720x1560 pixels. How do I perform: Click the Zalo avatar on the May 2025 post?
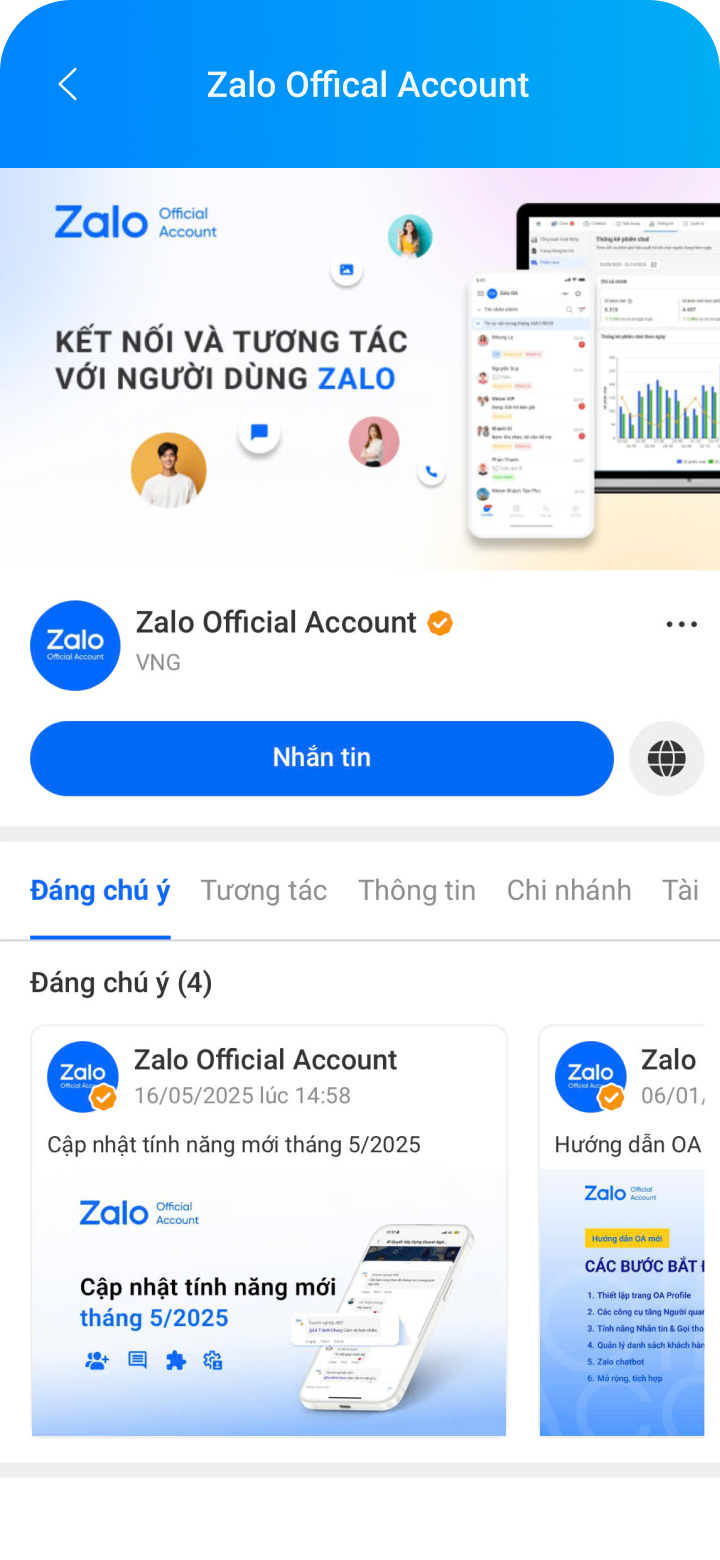click(82, 1077)
